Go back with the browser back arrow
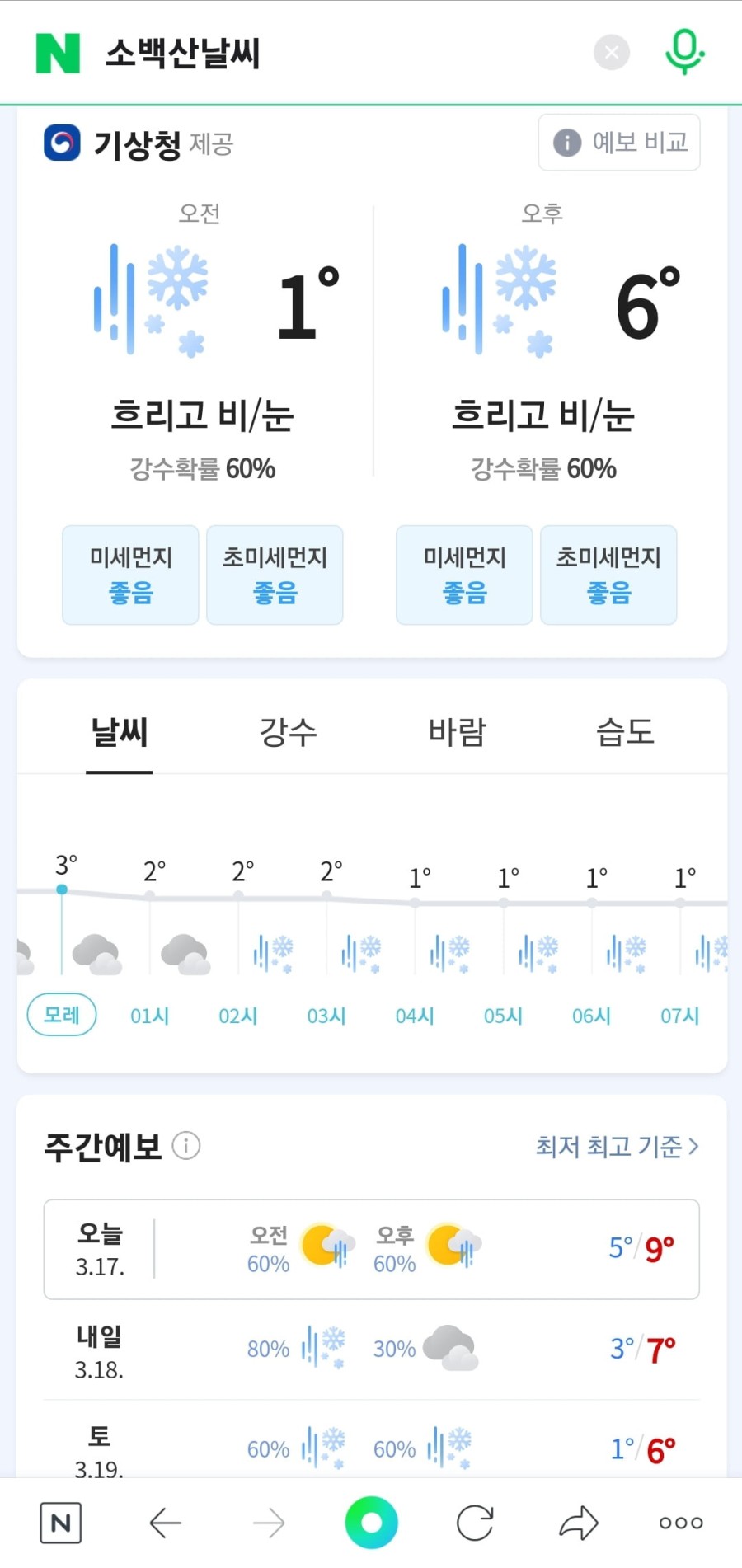 click(165, 1523)
